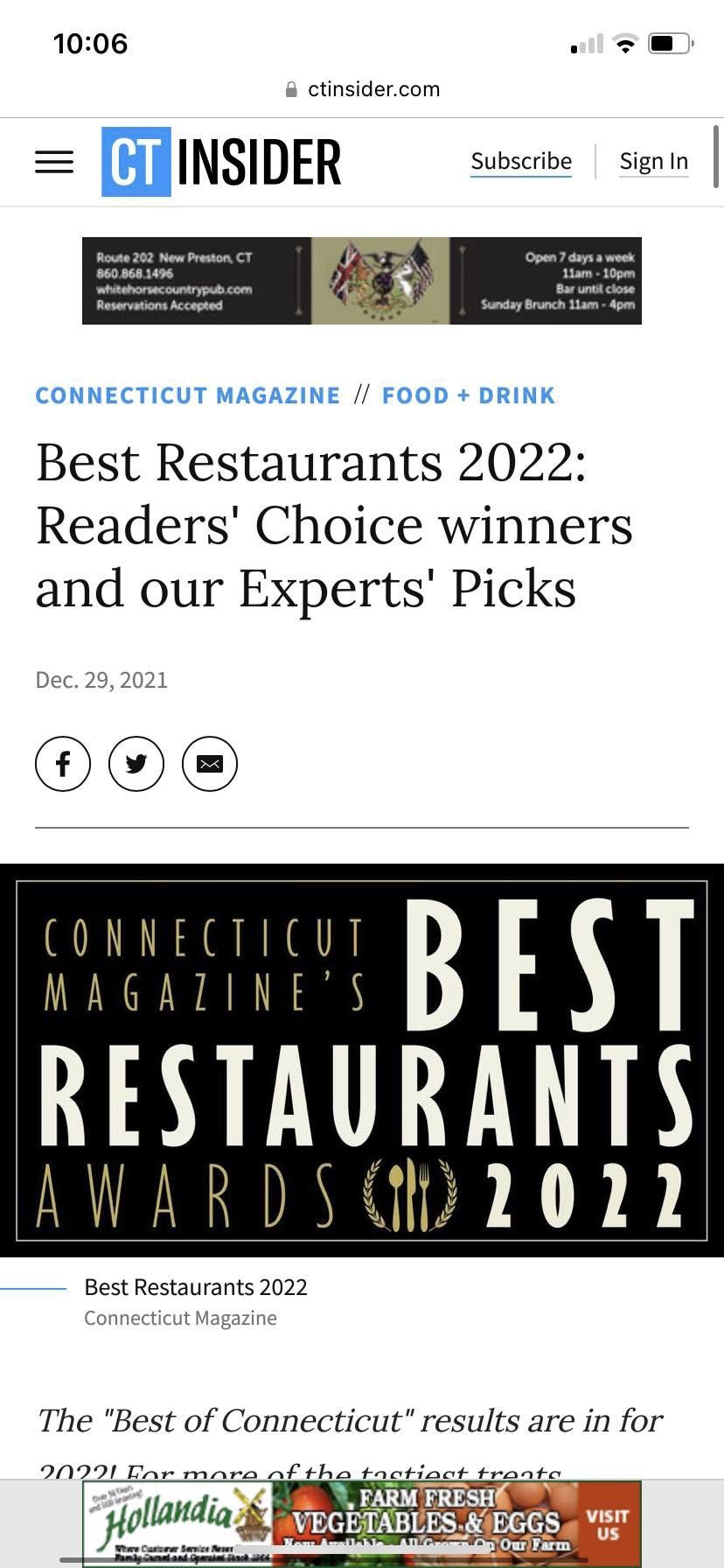Open the Connecticut Magazine section
This screenshot has width=724, height=1568.
pyautogui.click(x=187, y=395)
